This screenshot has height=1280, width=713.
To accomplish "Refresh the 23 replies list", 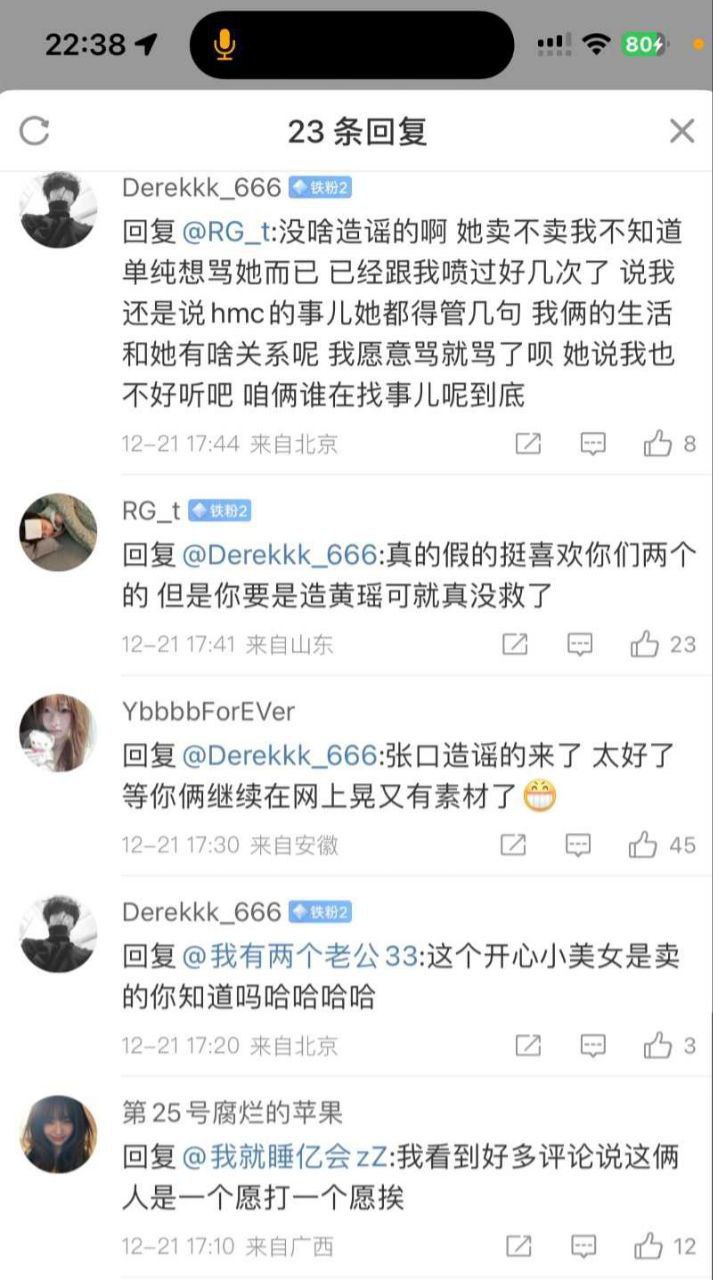I will tap(35, 131).
